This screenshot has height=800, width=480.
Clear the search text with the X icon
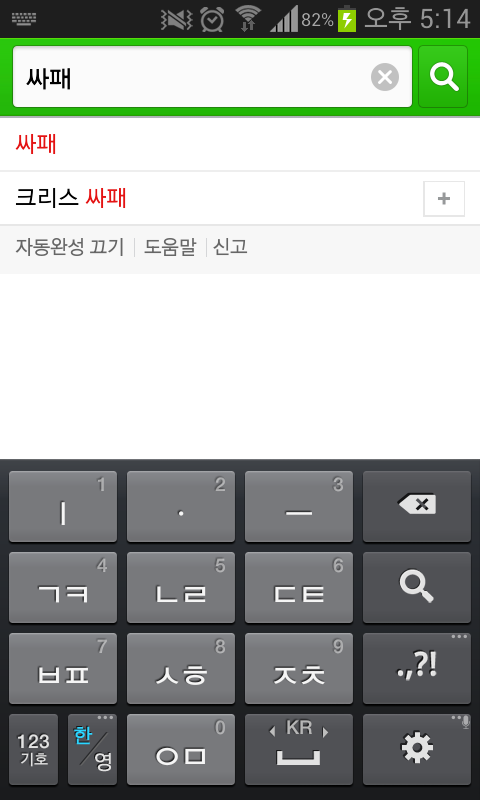(385, 77)
